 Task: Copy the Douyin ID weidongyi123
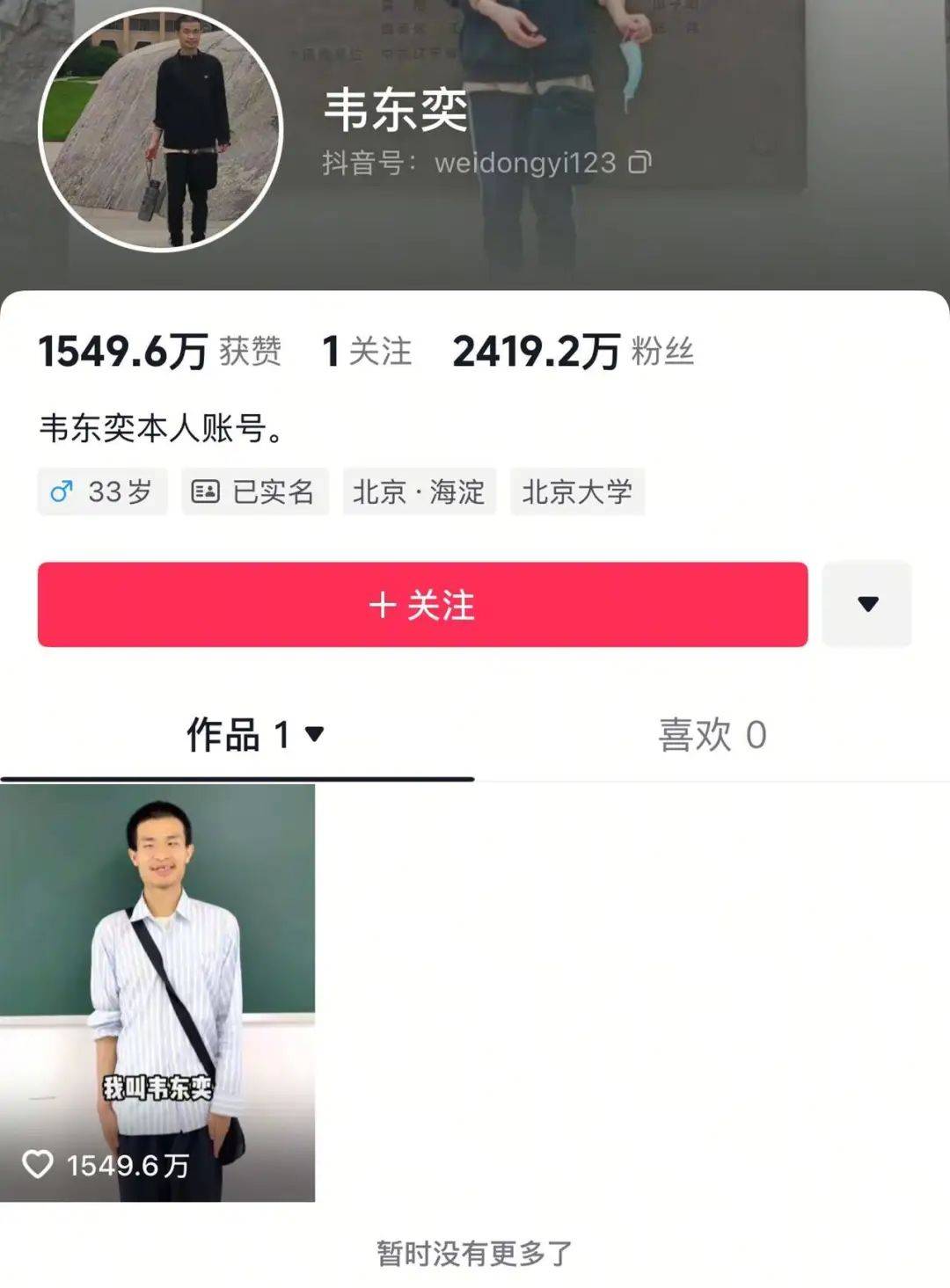tap(639, 163)
